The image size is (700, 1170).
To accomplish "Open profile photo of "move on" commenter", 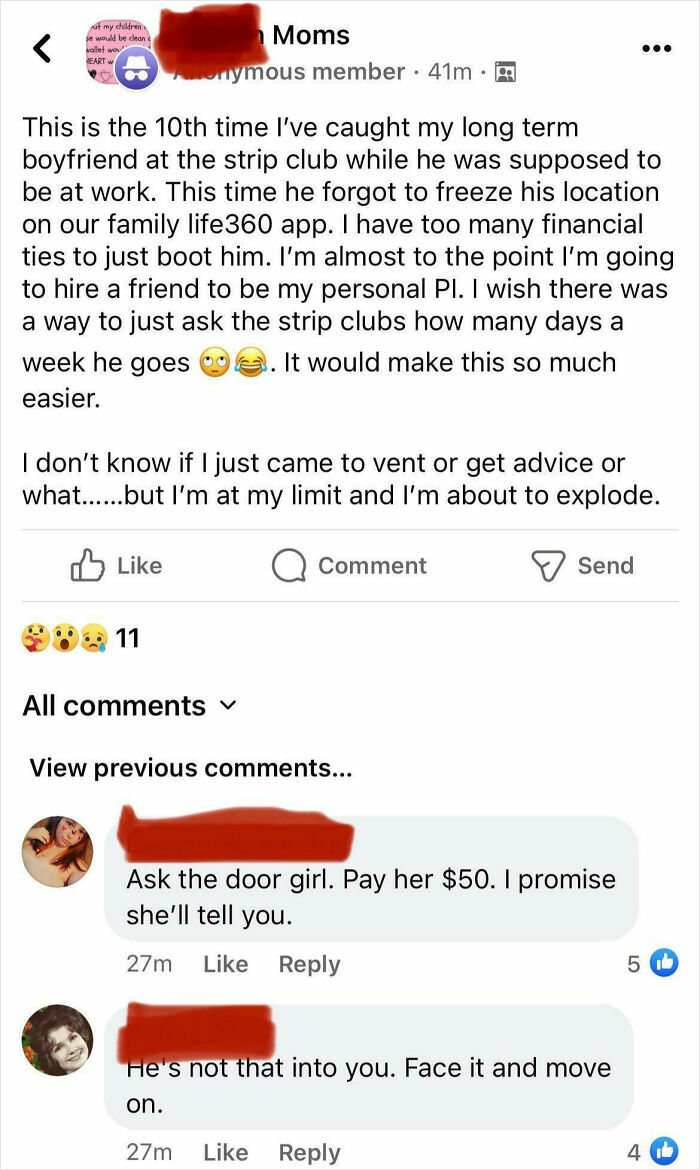I will 57,1040.
